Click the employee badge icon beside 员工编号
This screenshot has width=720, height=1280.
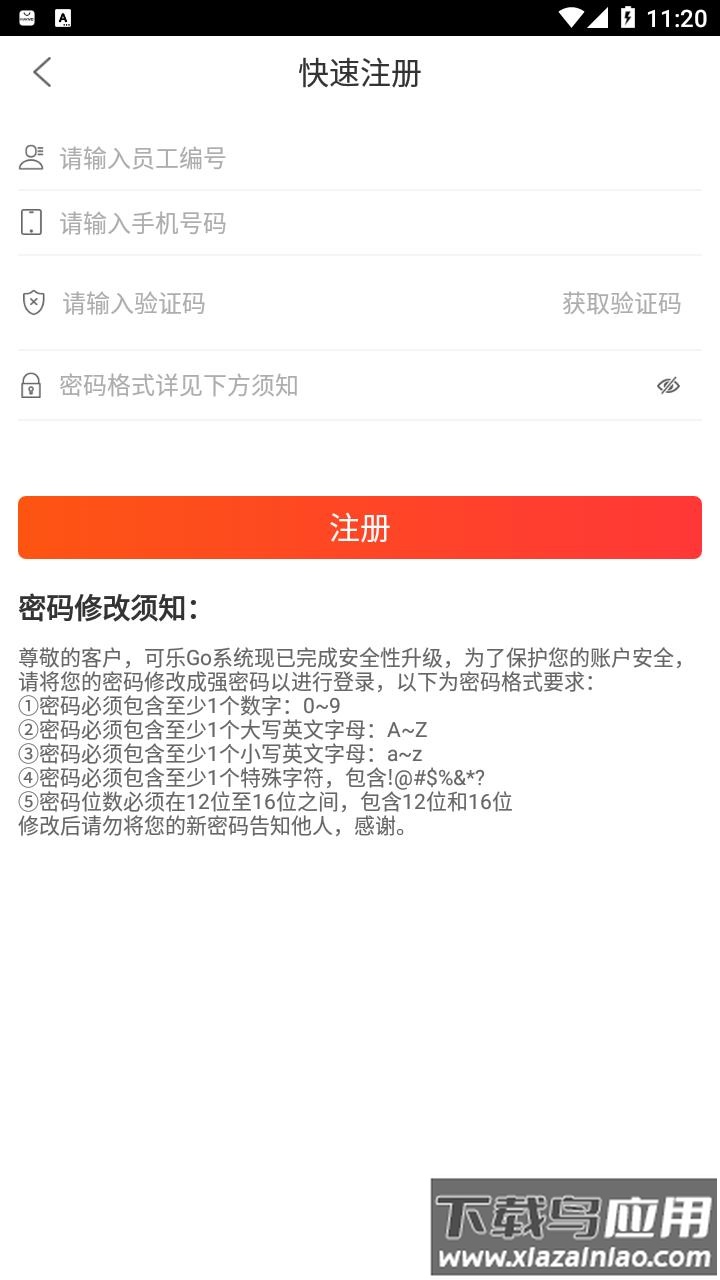pos(31,157)
